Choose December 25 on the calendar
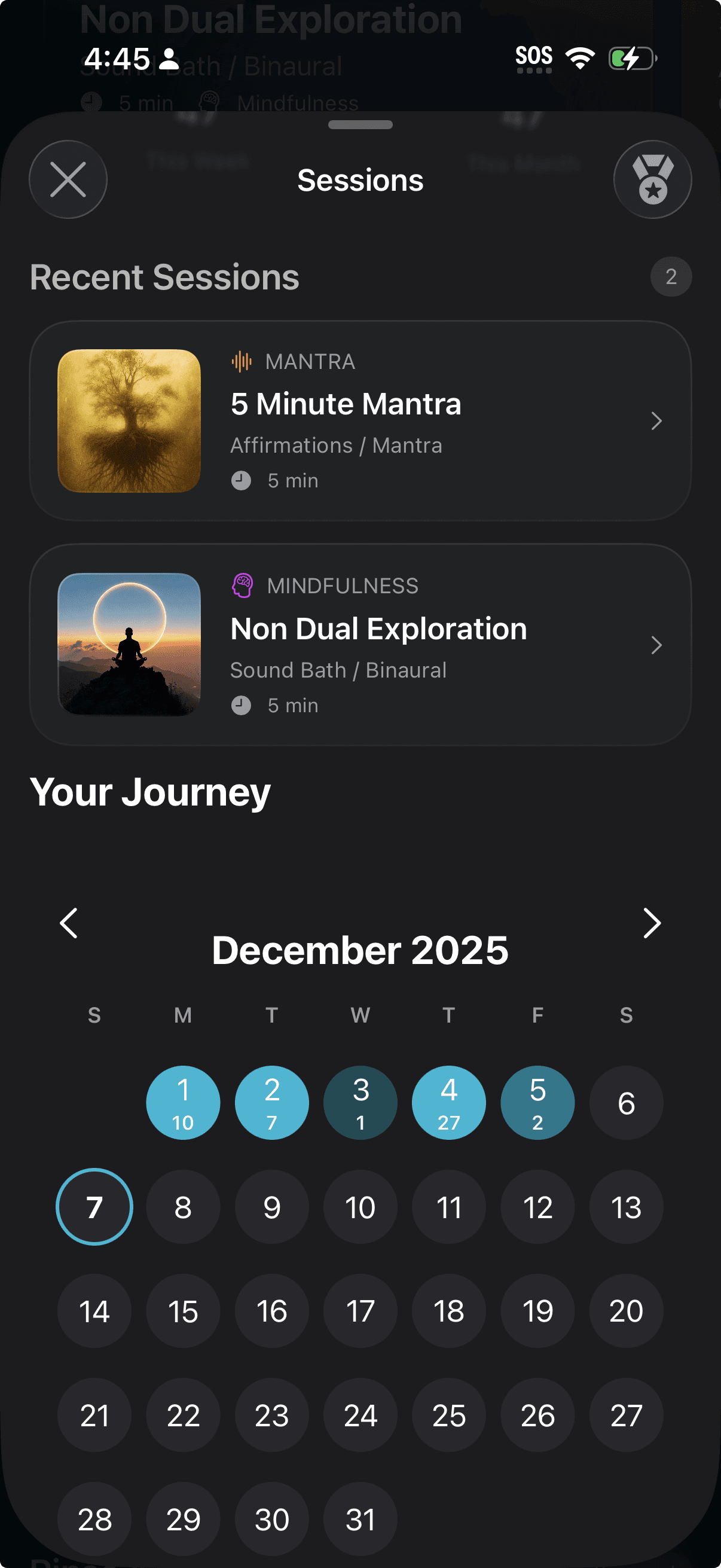The height and width of the screenshot is (1568, 721). [x=449, y=1415]
